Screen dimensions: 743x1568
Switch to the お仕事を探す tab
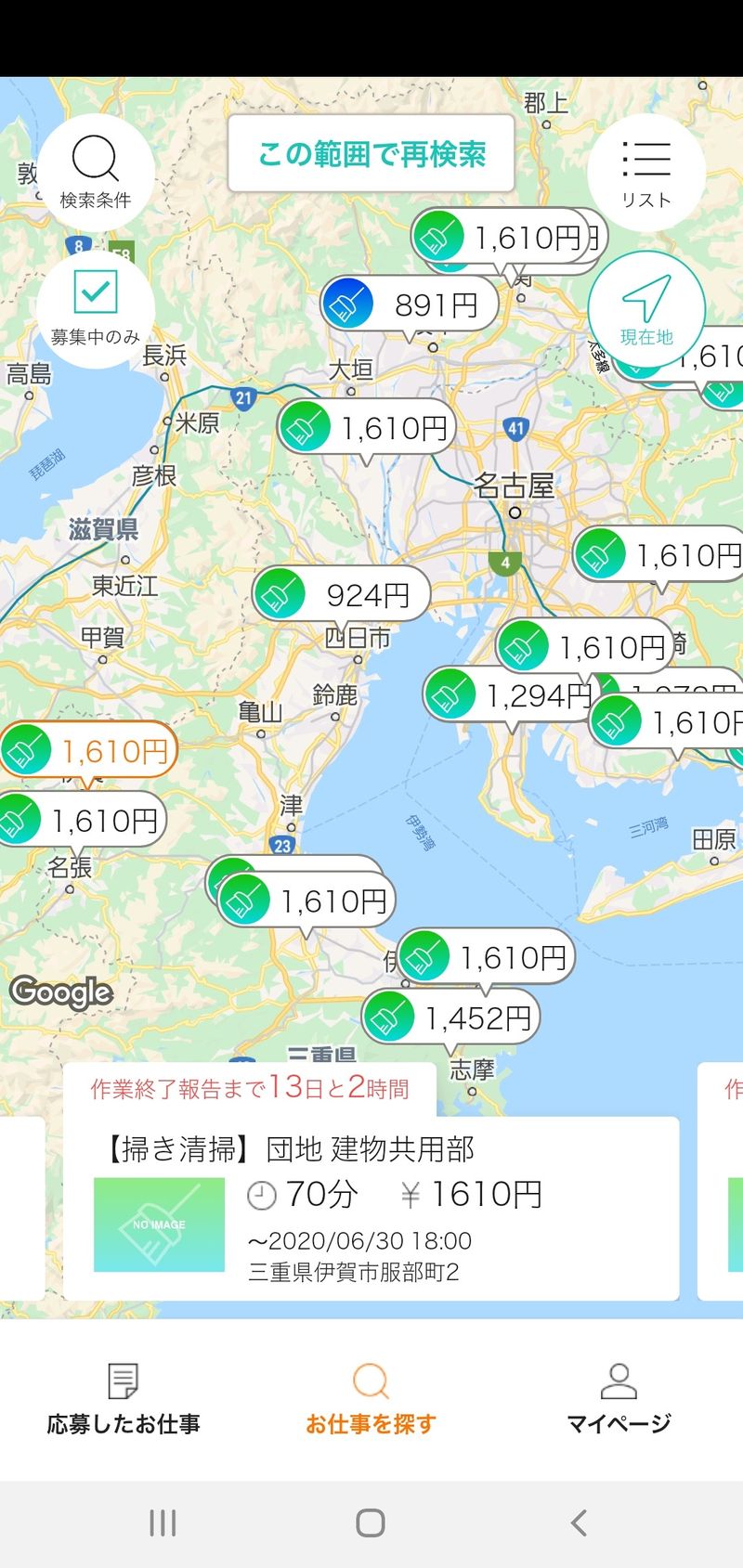371,1398
